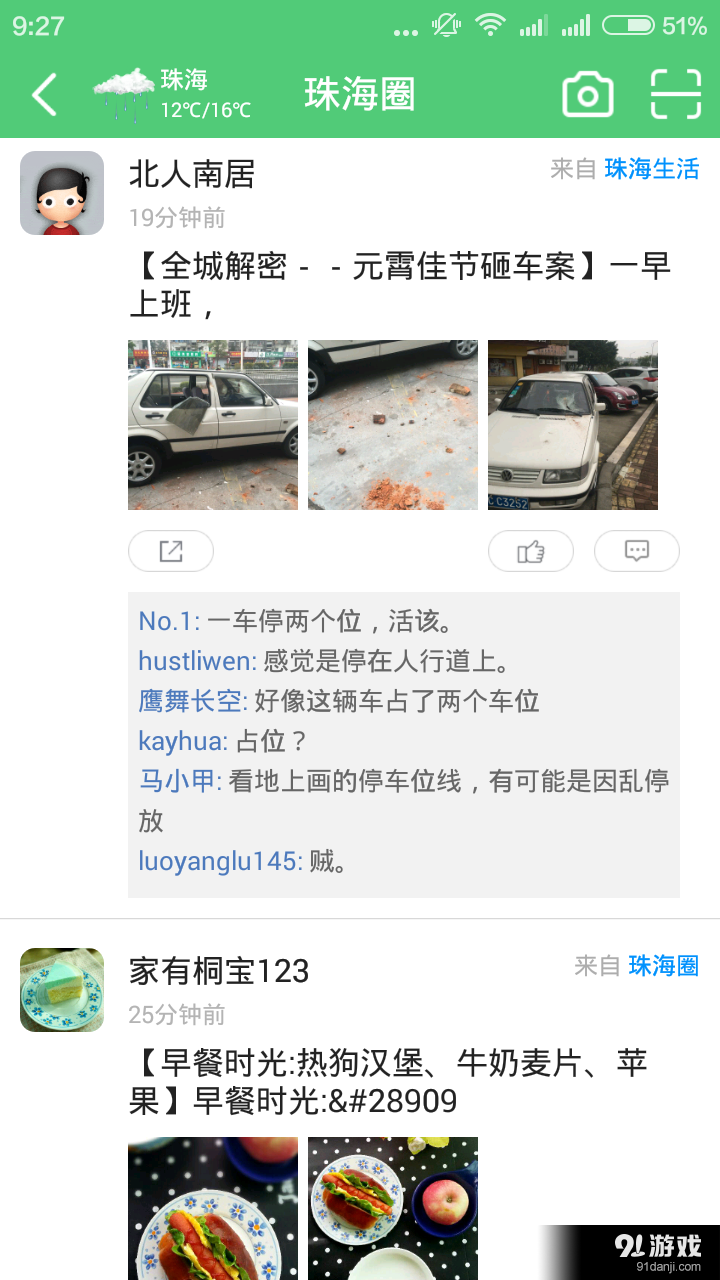This screenshot has height=1280, width=720.
Task: Open the photo of car plate C3252
Action: pos(572,424)
